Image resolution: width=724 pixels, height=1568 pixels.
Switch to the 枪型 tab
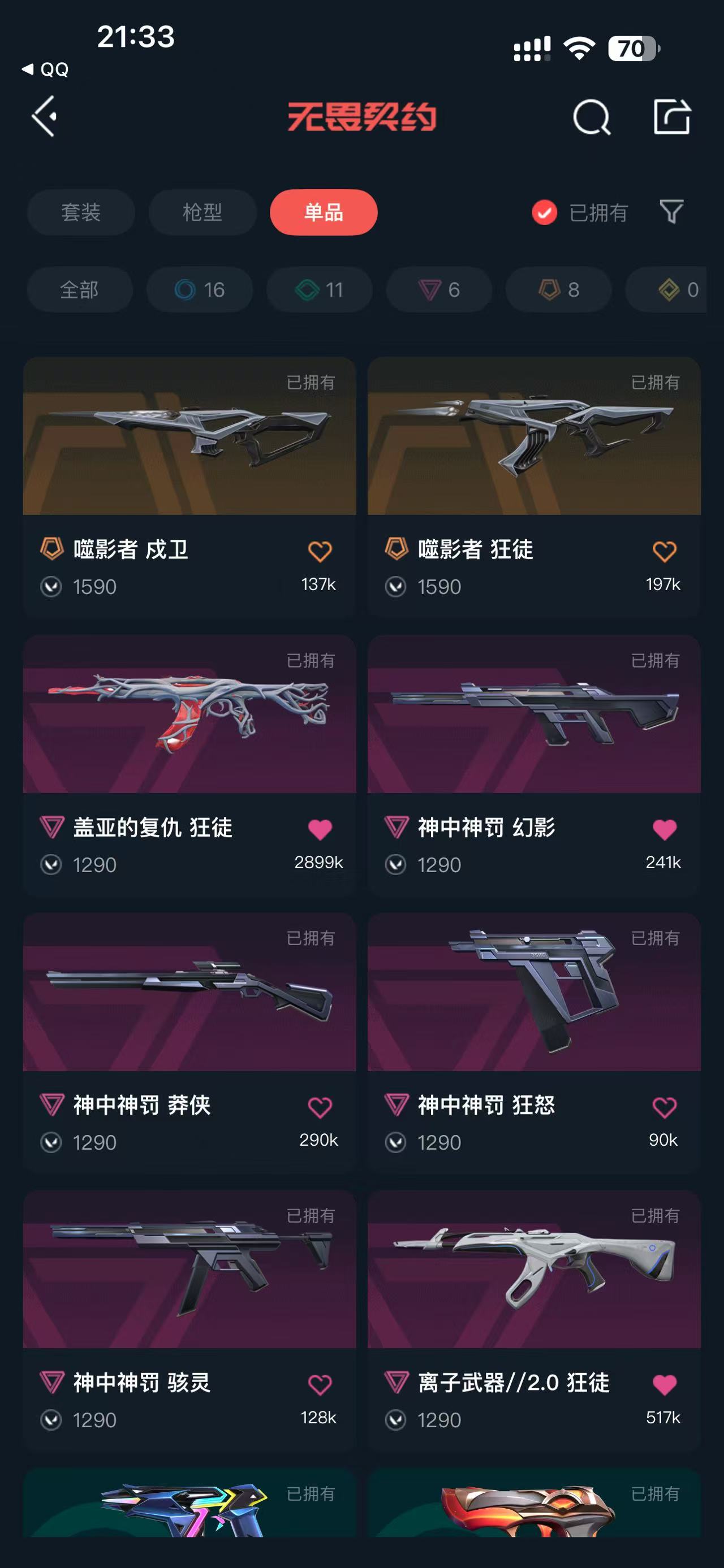click(x=202, y=213)
